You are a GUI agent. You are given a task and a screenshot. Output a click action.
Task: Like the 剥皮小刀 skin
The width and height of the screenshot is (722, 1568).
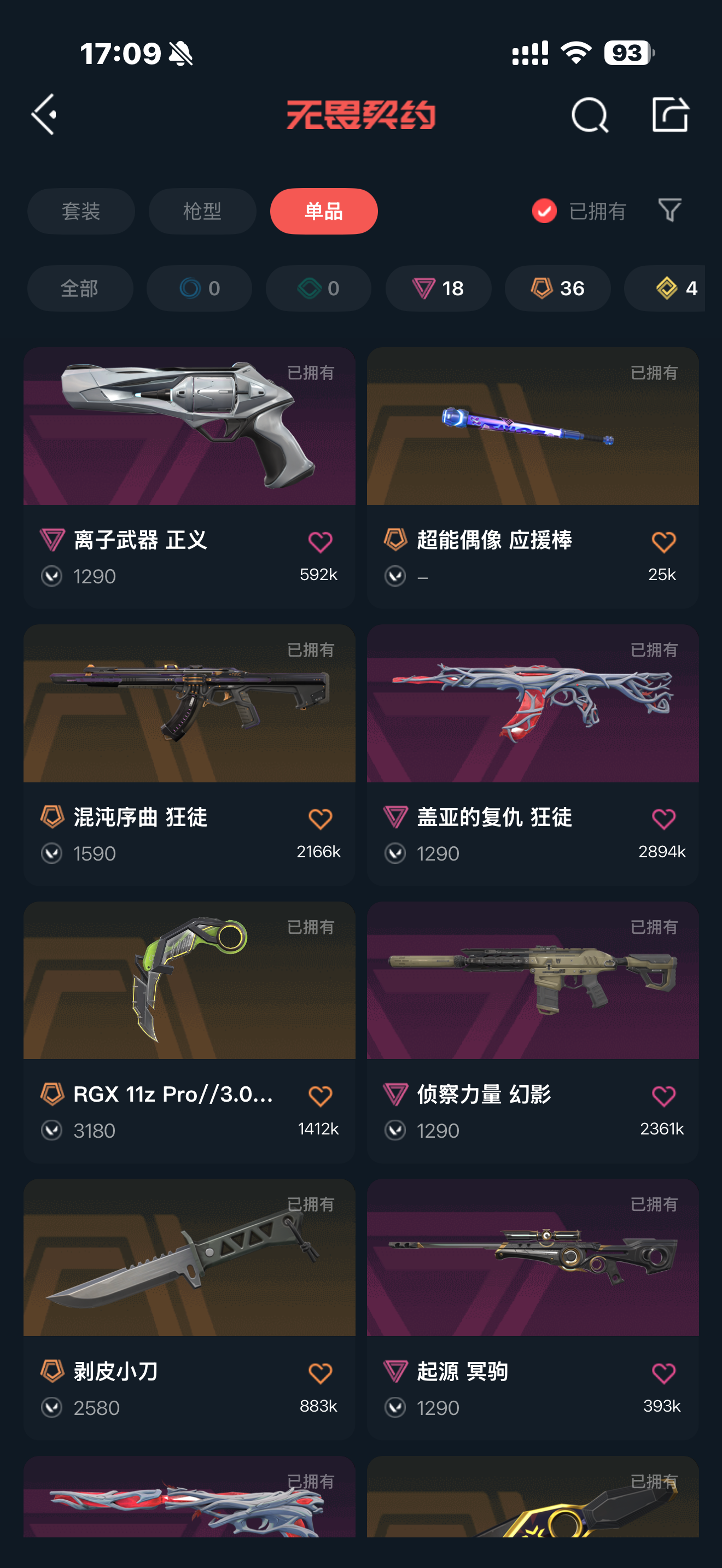pos(320,1373)
